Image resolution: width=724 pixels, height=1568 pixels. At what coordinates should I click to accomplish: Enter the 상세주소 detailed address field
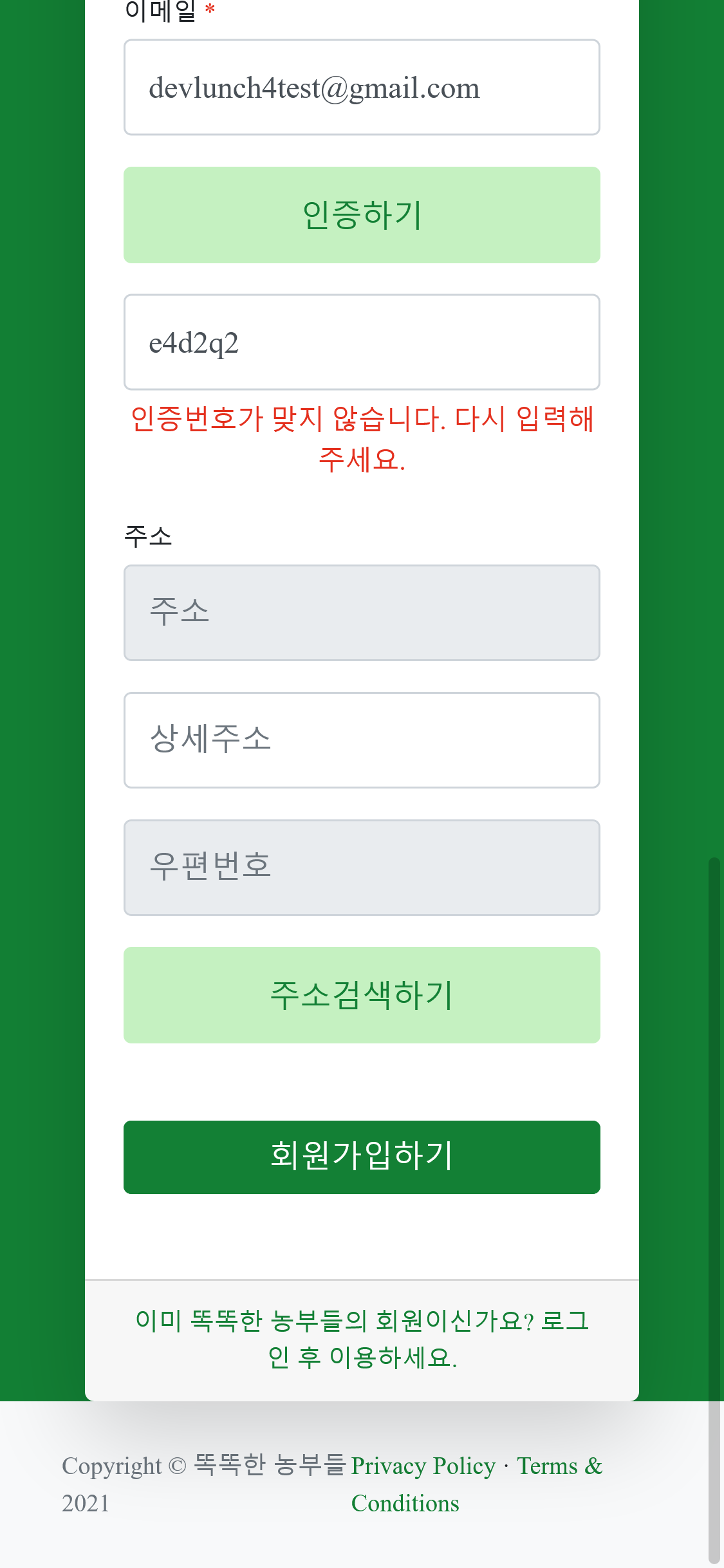tap(362, 740)
